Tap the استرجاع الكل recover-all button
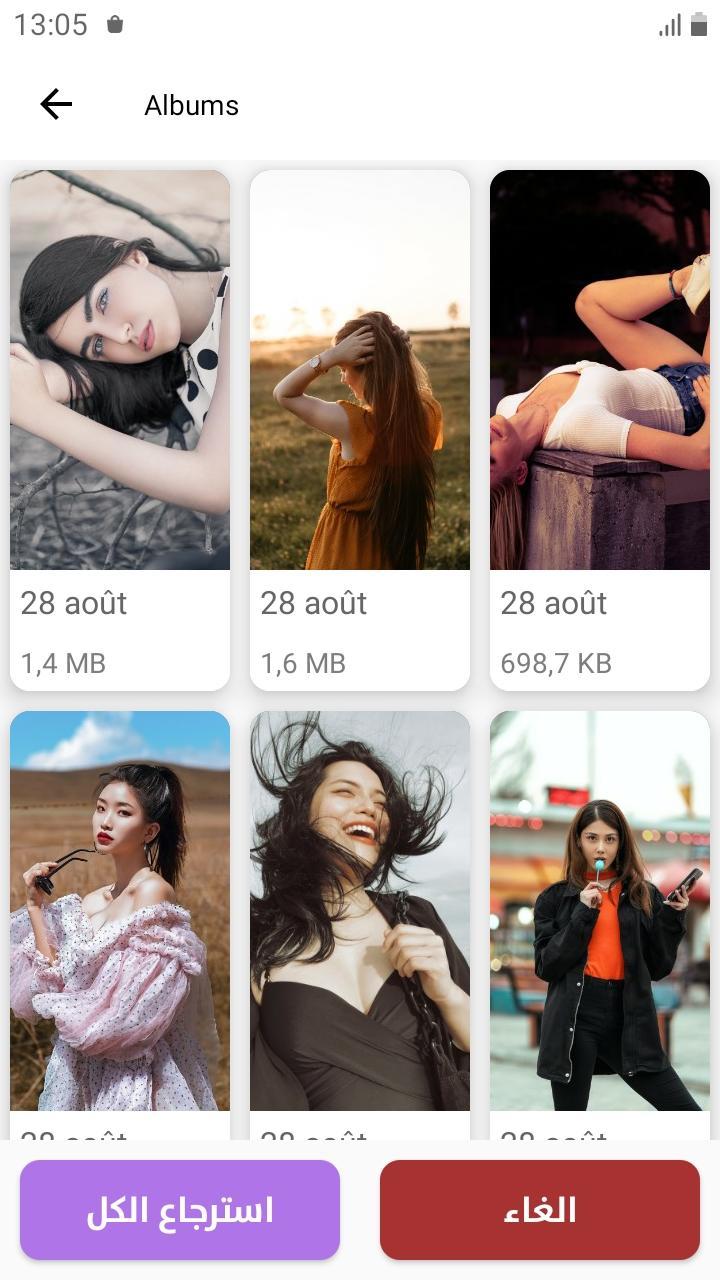 click(x=180, y=1210)
